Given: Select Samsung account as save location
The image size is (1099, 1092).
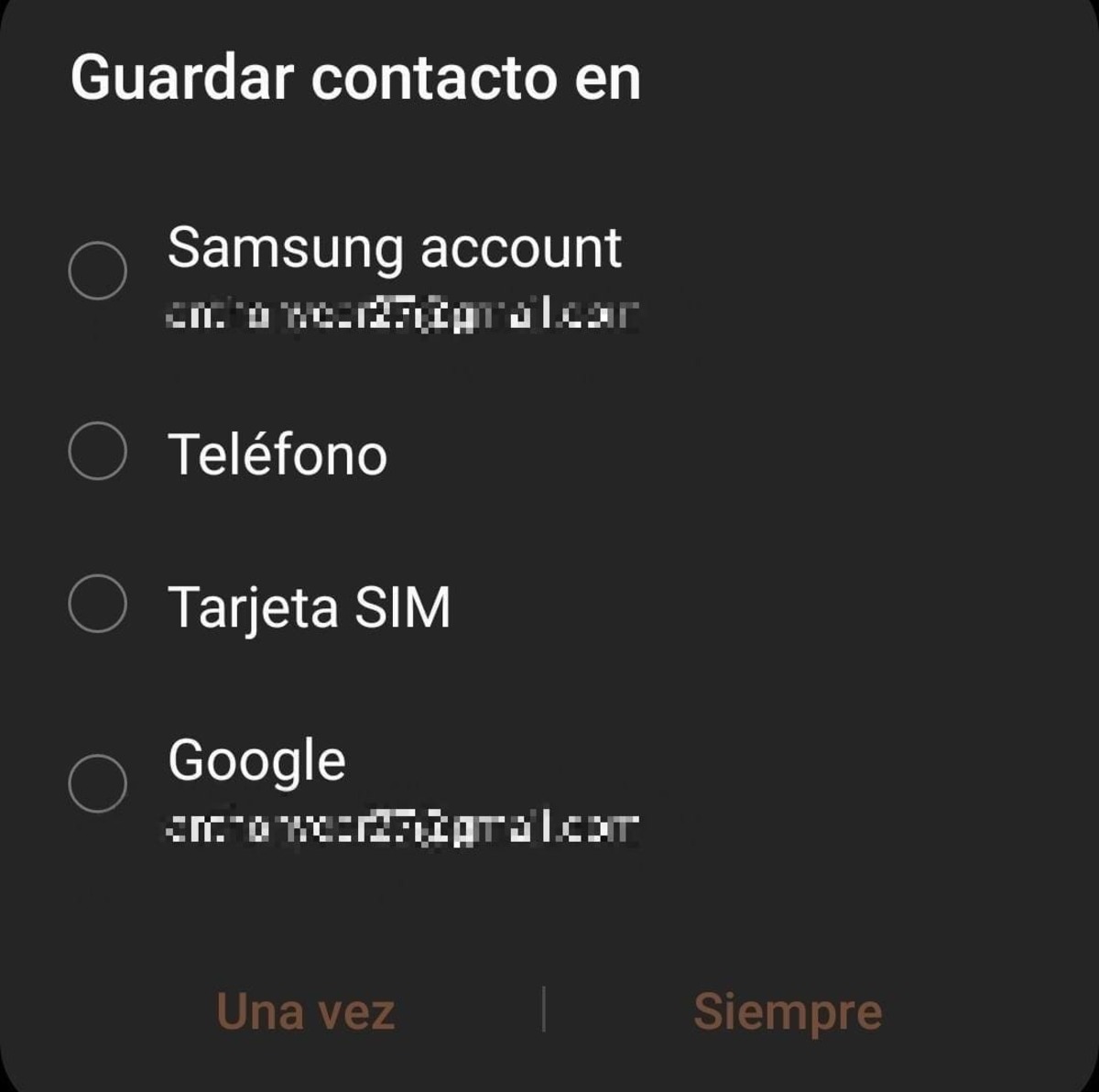Looking at the screenshot, I should coord(98,271).
